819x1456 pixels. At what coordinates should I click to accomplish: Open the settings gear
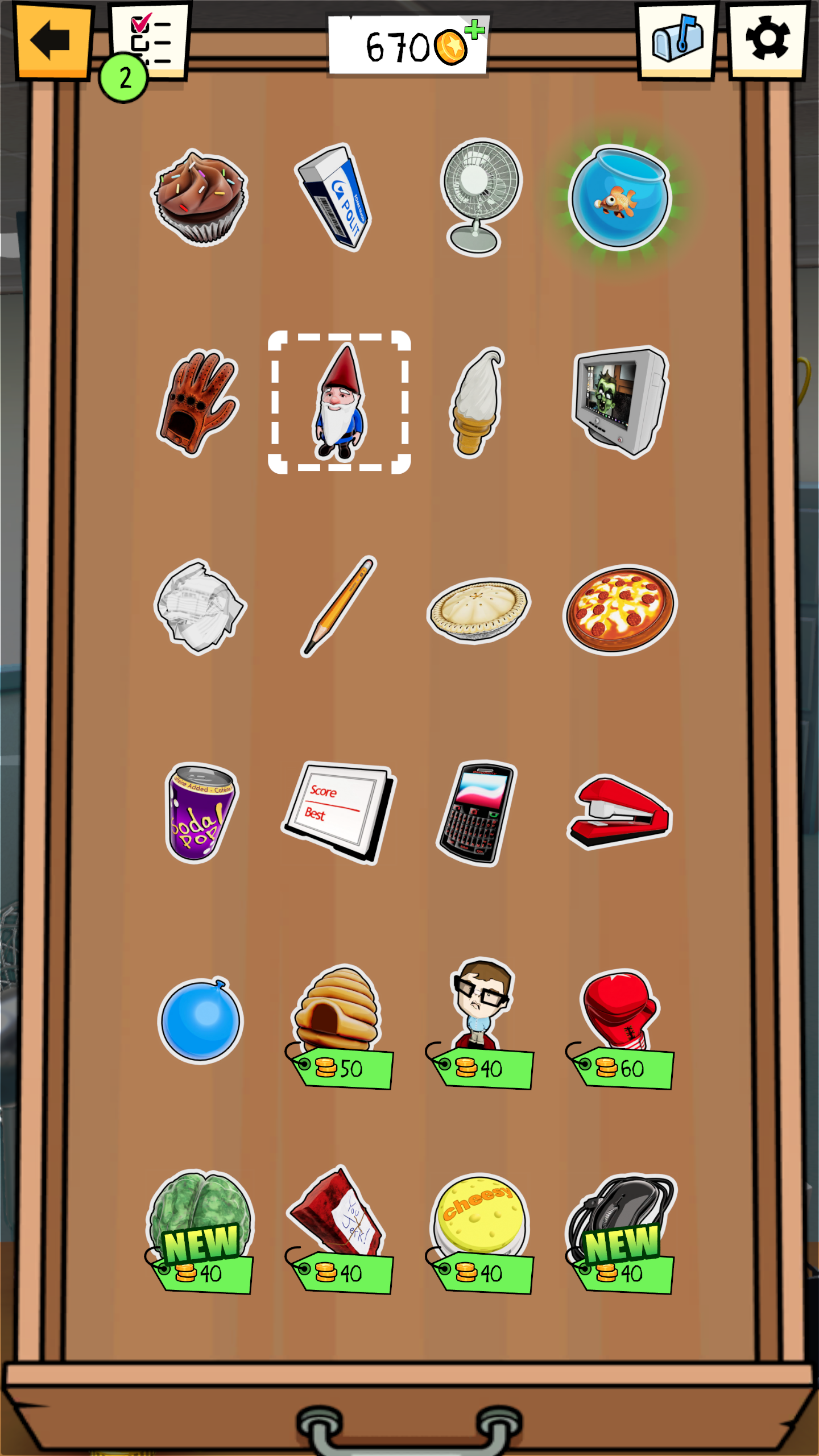tap(767, 40)
